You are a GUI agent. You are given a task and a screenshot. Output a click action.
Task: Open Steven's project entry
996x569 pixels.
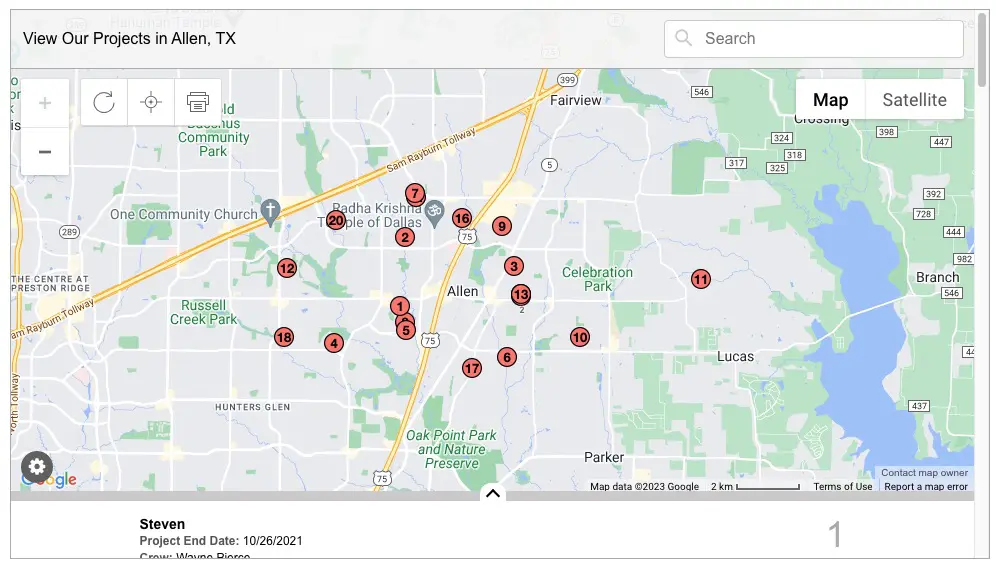click(162, 524)
